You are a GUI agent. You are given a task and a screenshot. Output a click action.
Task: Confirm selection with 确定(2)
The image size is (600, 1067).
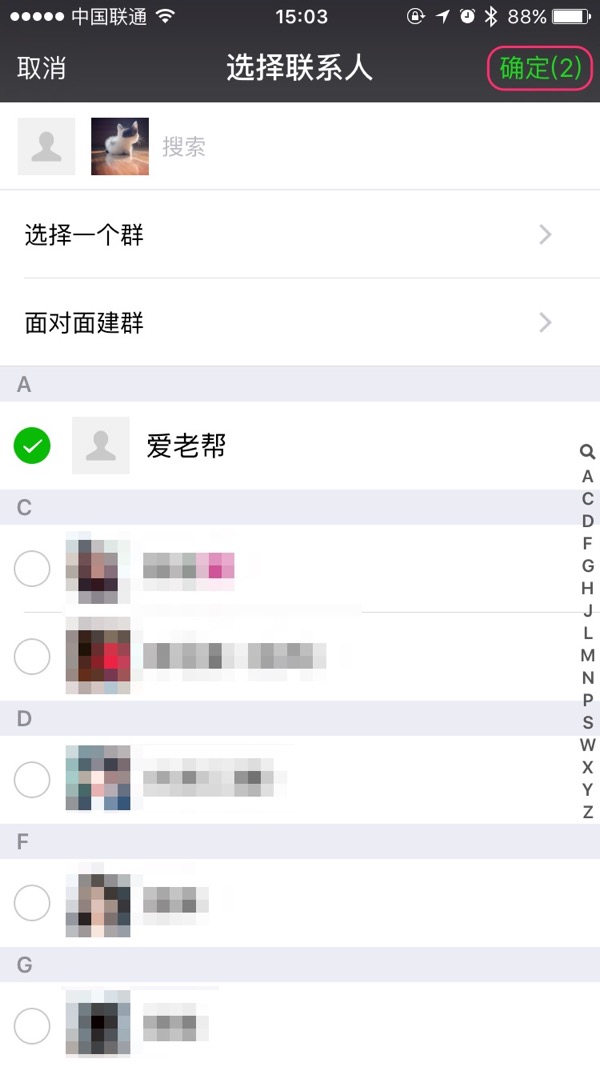[x=540, y=69]
